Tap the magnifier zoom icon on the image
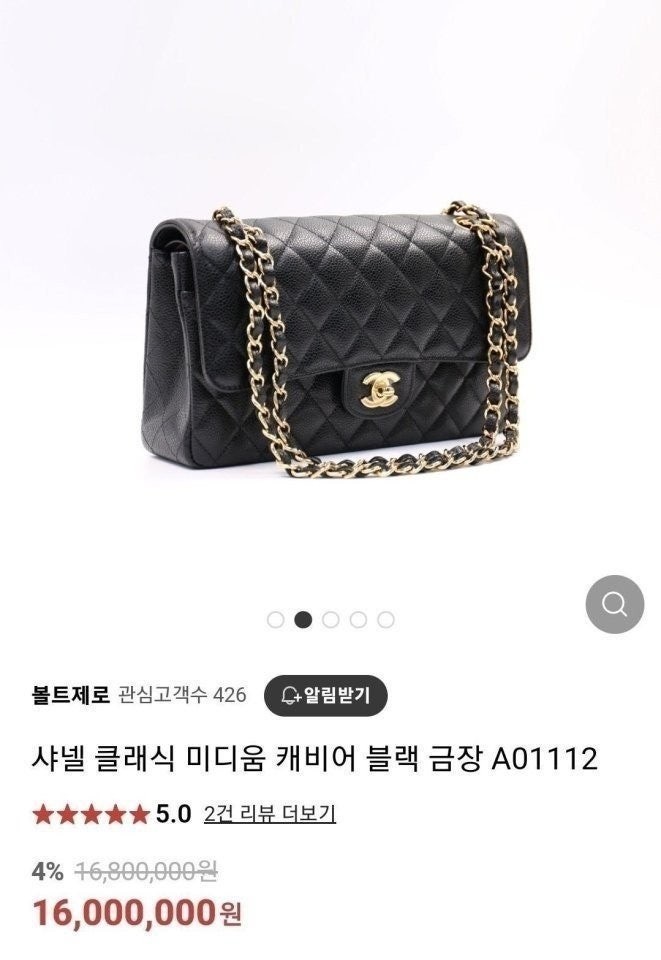 click(x=614, y=604)
